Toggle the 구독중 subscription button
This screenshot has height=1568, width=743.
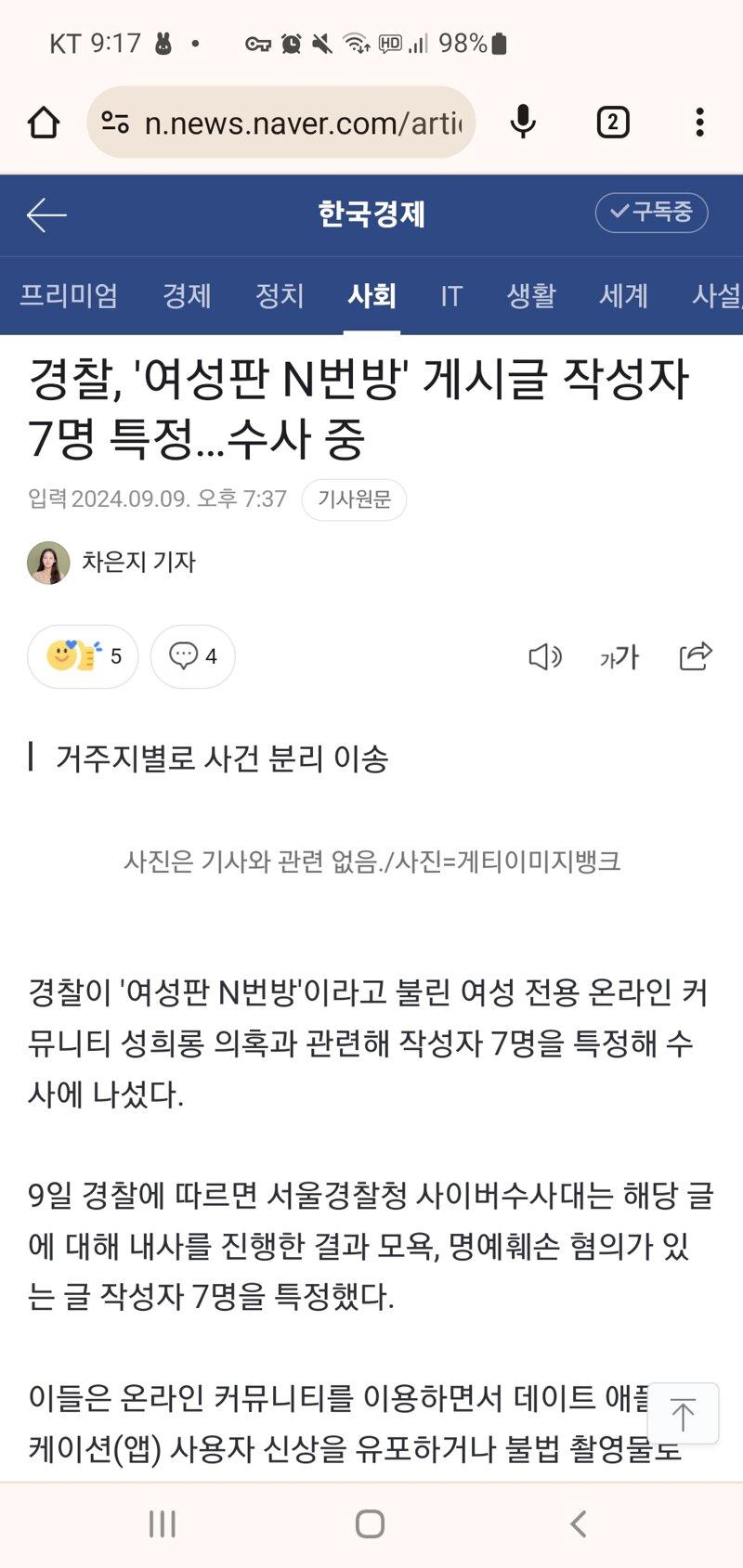[x=651, y=213]
